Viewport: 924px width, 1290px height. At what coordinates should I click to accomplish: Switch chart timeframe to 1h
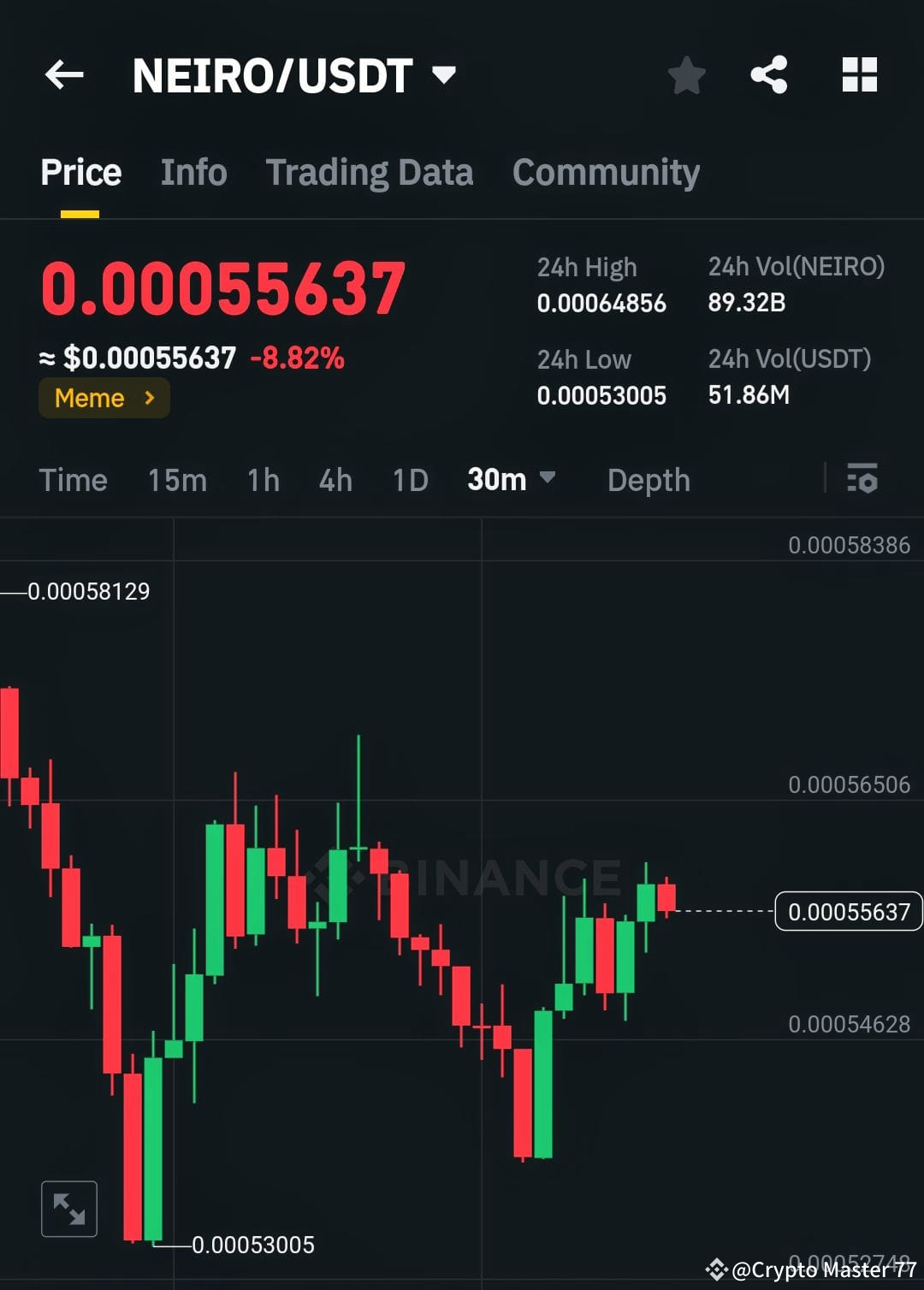pos(262,480)
